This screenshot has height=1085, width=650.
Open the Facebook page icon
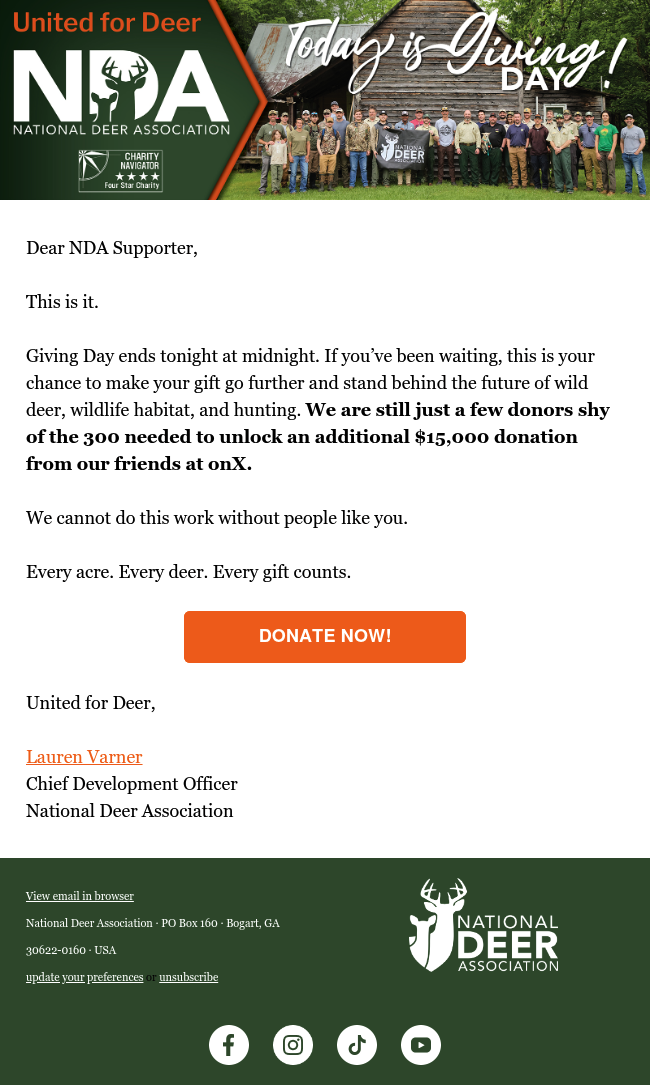(229, 1045)
